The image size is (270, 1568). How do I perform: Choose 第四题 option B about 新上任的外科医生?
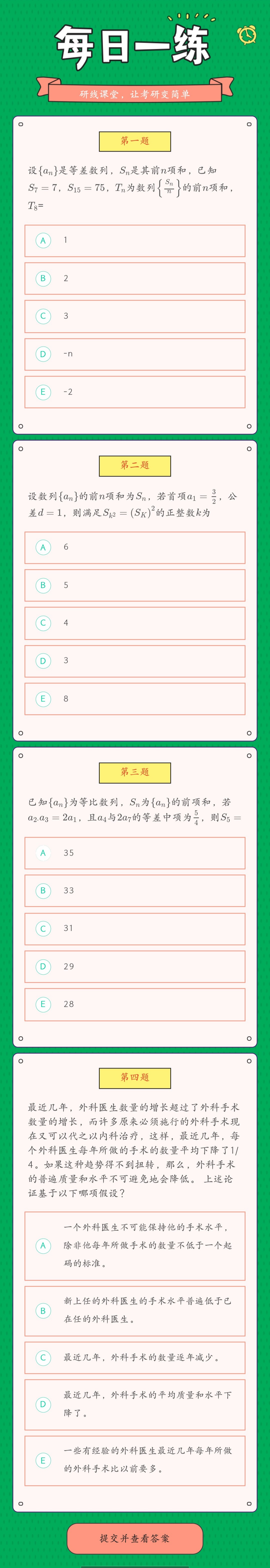[134, 1311]
